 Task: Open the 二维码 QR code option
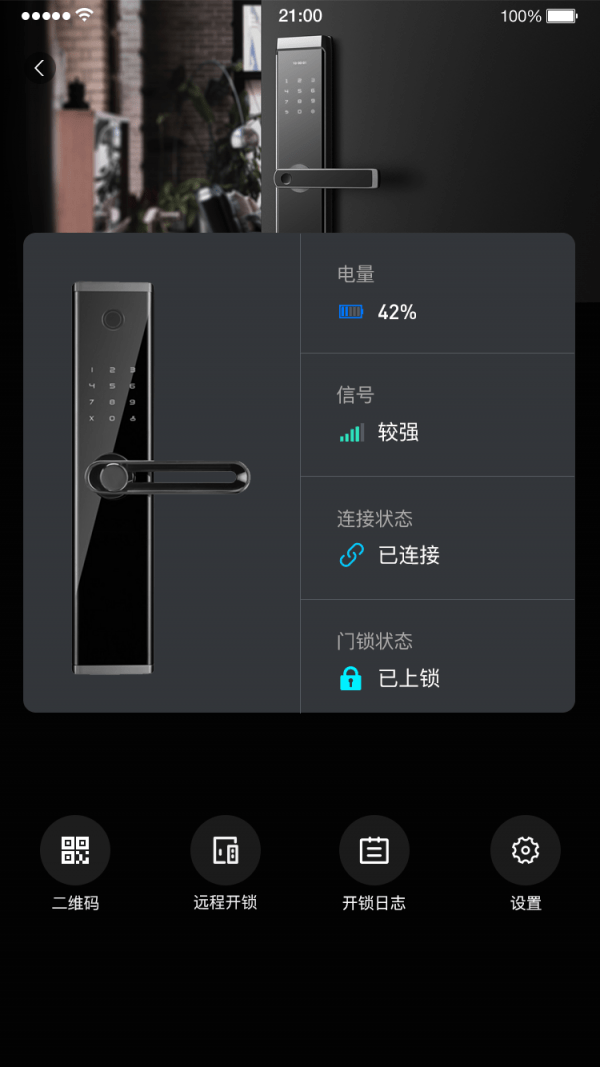tap(75, 851)
